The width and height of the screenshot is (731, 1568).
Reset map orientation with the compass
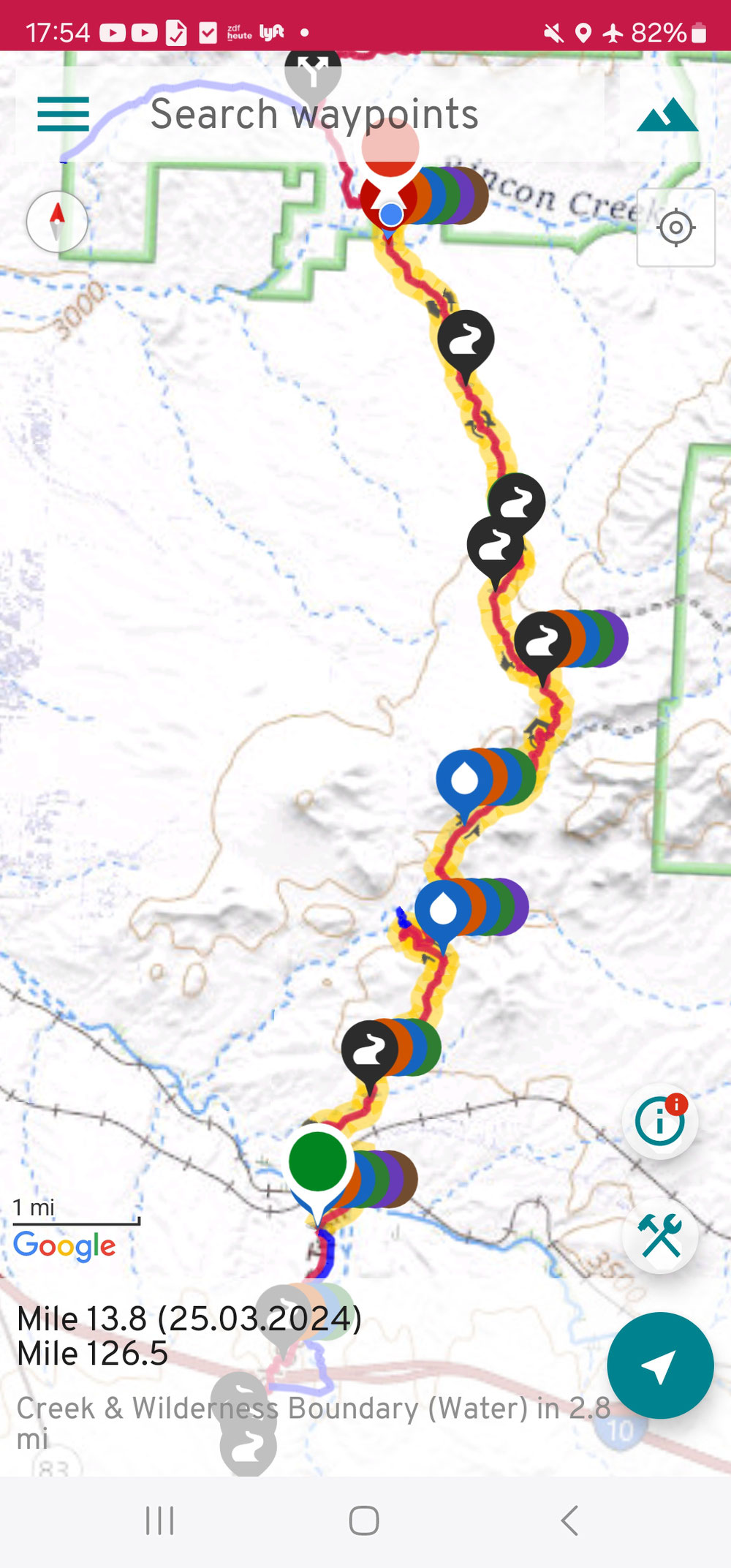point(57,222)
